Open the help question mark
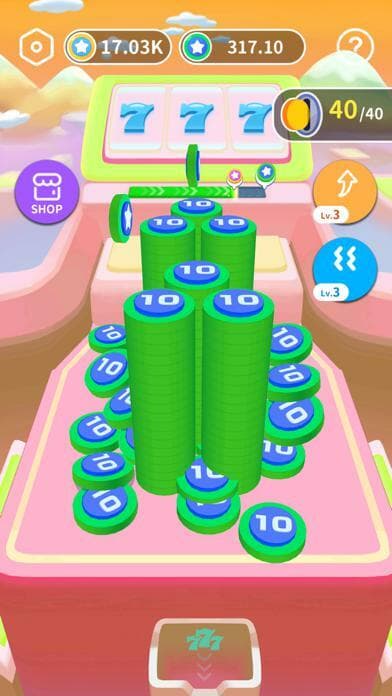This screenshot has width=392, height=696. (355, 46)
